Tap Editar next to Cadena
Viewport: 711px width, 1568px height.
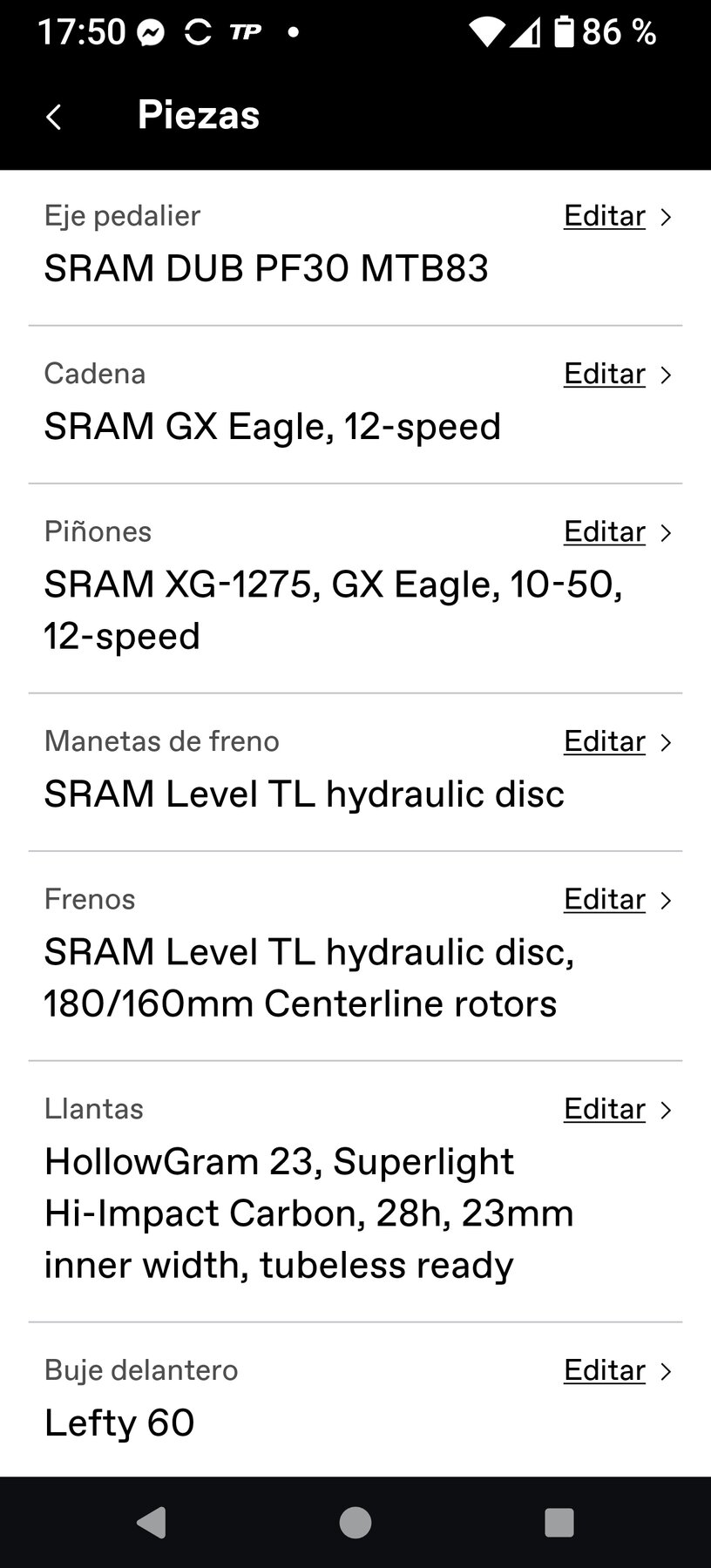click(x=617, y=374)
